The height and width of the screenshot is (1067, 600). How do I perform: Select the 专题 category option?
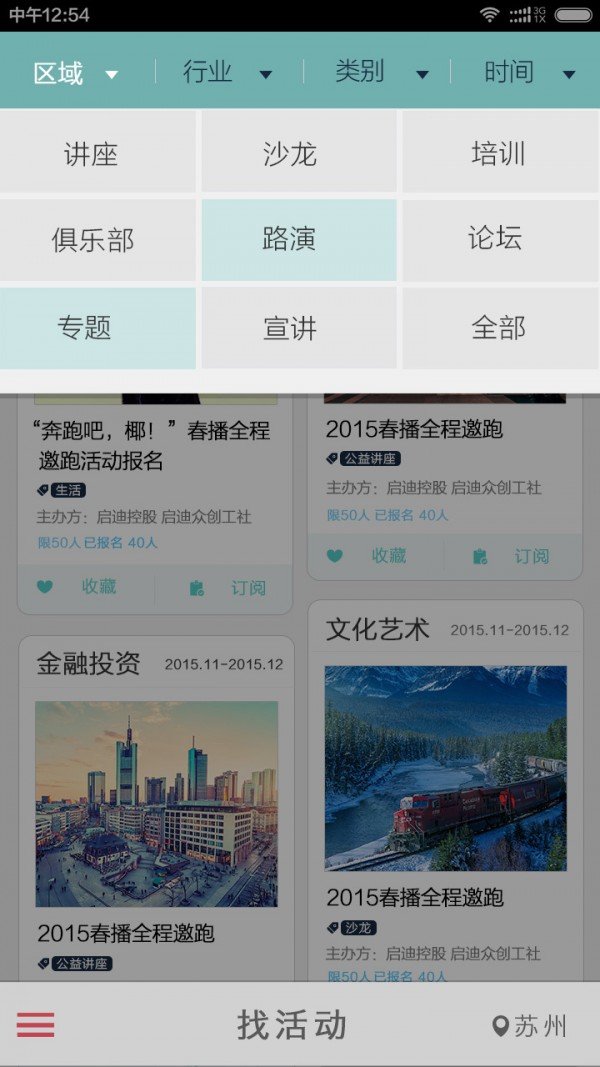(85, 328)
